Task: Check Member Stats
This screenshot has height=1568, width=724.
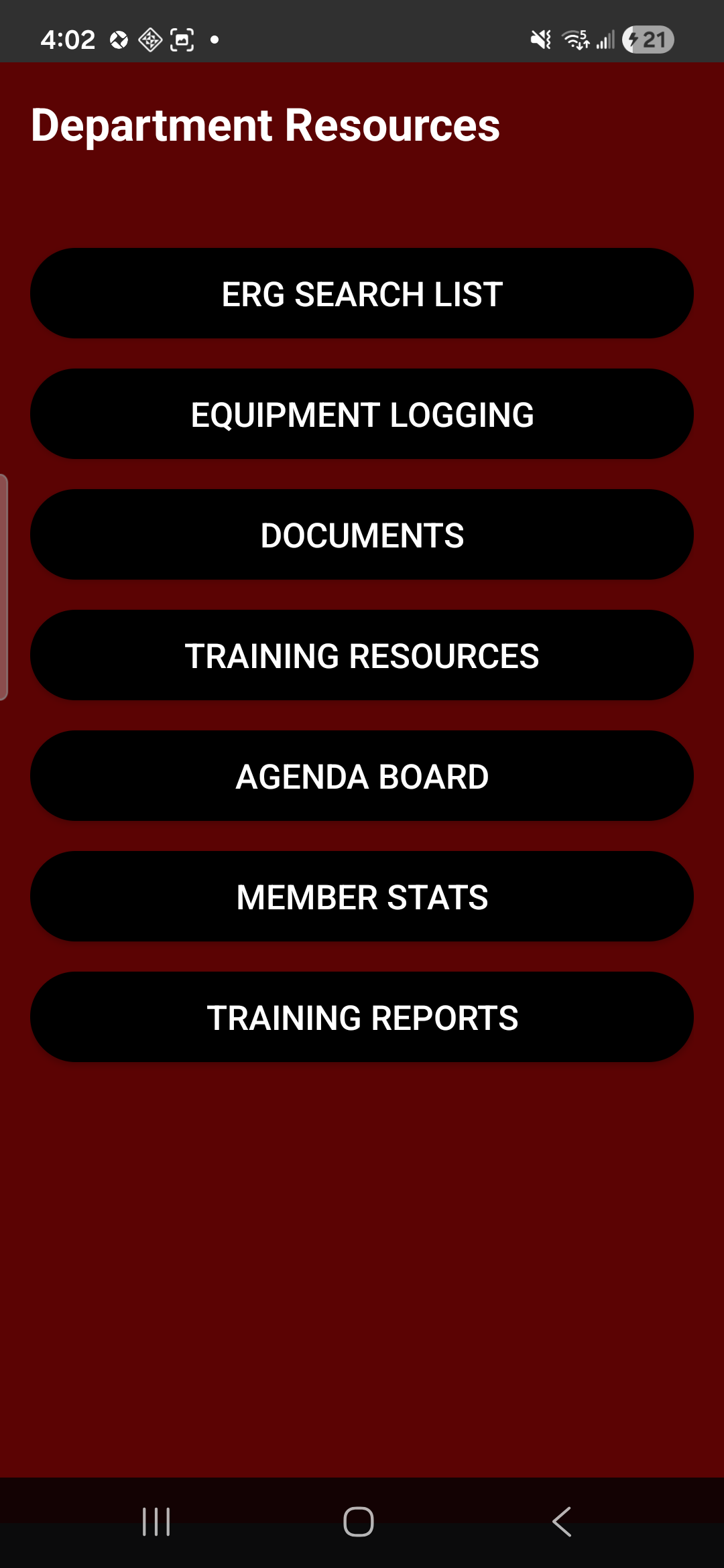Action: click(362, 897)
